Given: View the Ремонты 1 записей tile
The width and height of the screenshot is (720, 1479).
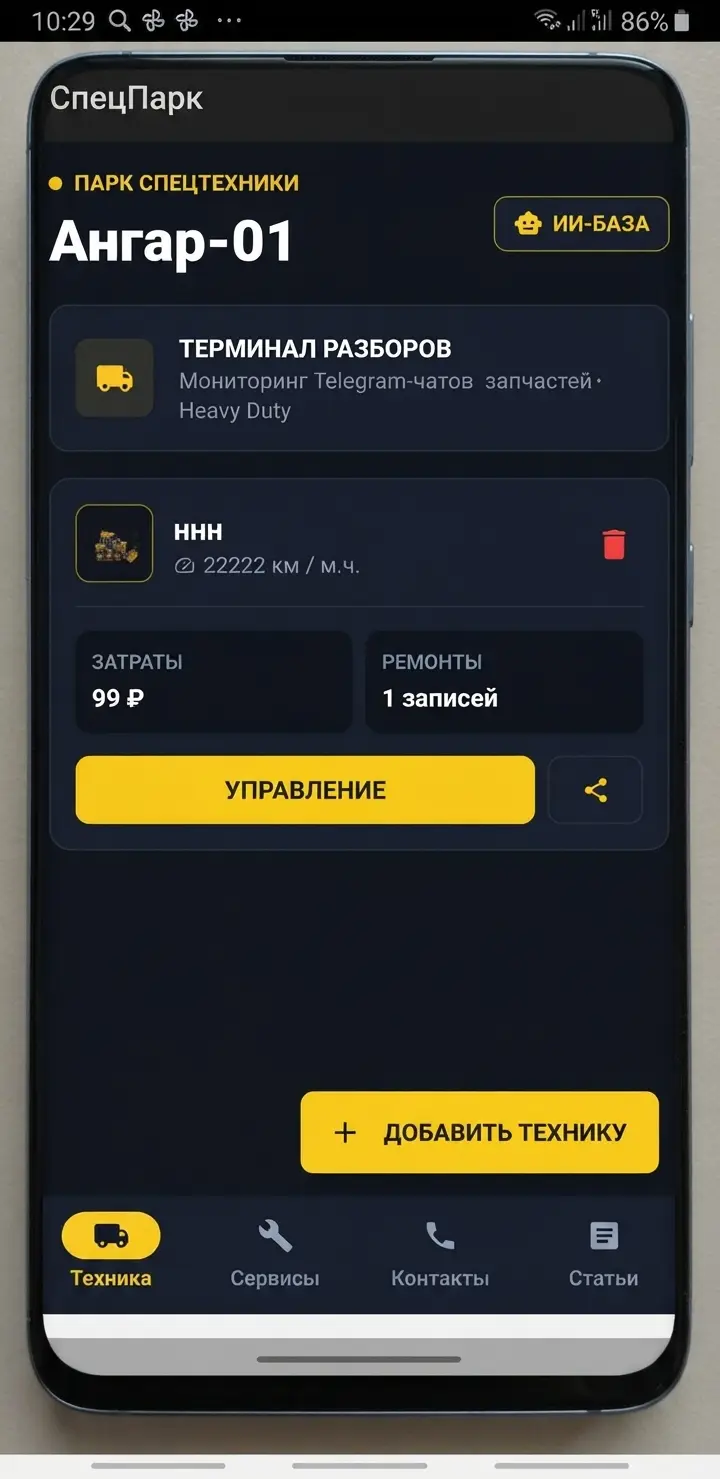Looking at the screenshot, I should 504,681.
